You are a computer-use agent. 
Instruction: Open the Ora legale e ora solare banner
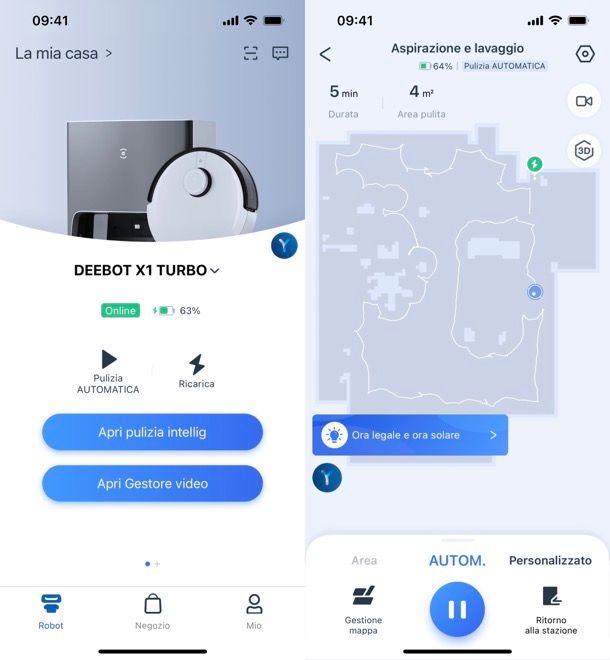(x=410, y=435)
